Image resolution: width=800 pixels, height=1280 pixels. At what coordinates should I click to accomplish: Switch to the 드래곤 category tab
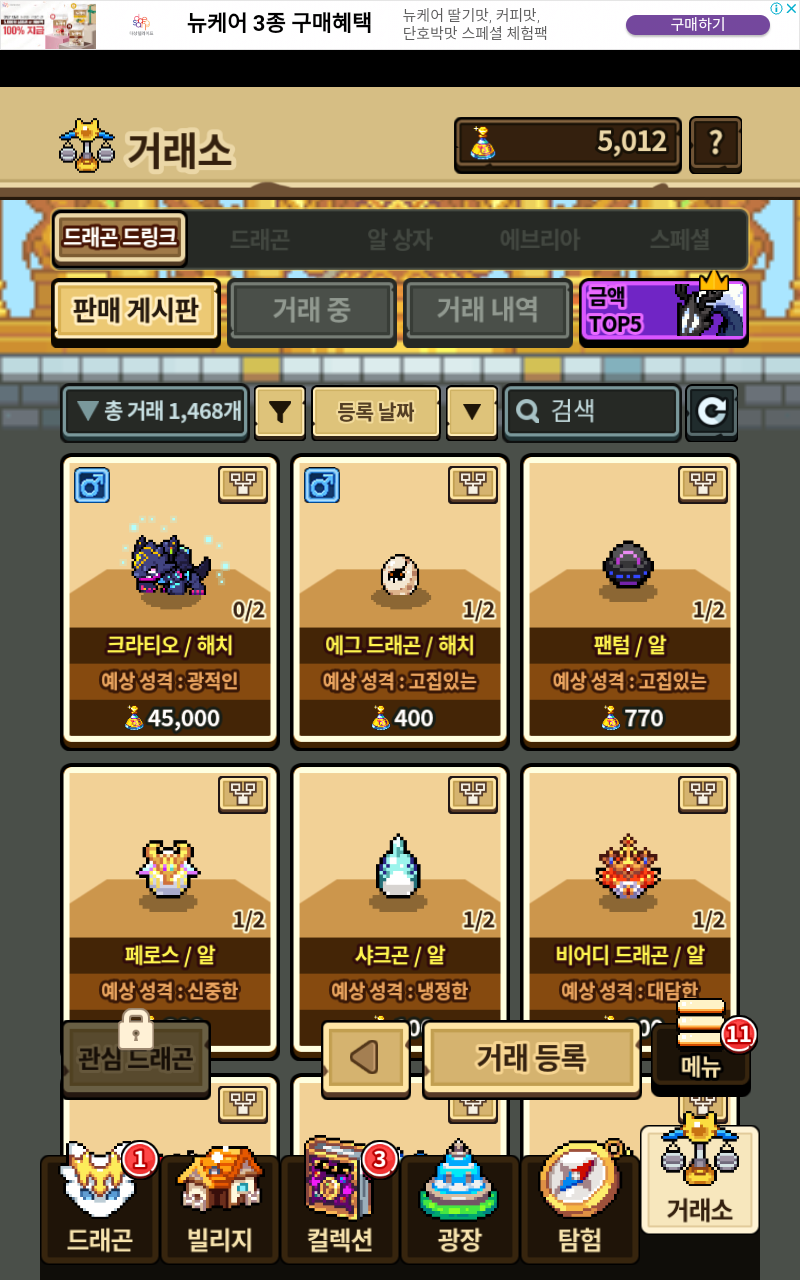click(x=260, y=239)
